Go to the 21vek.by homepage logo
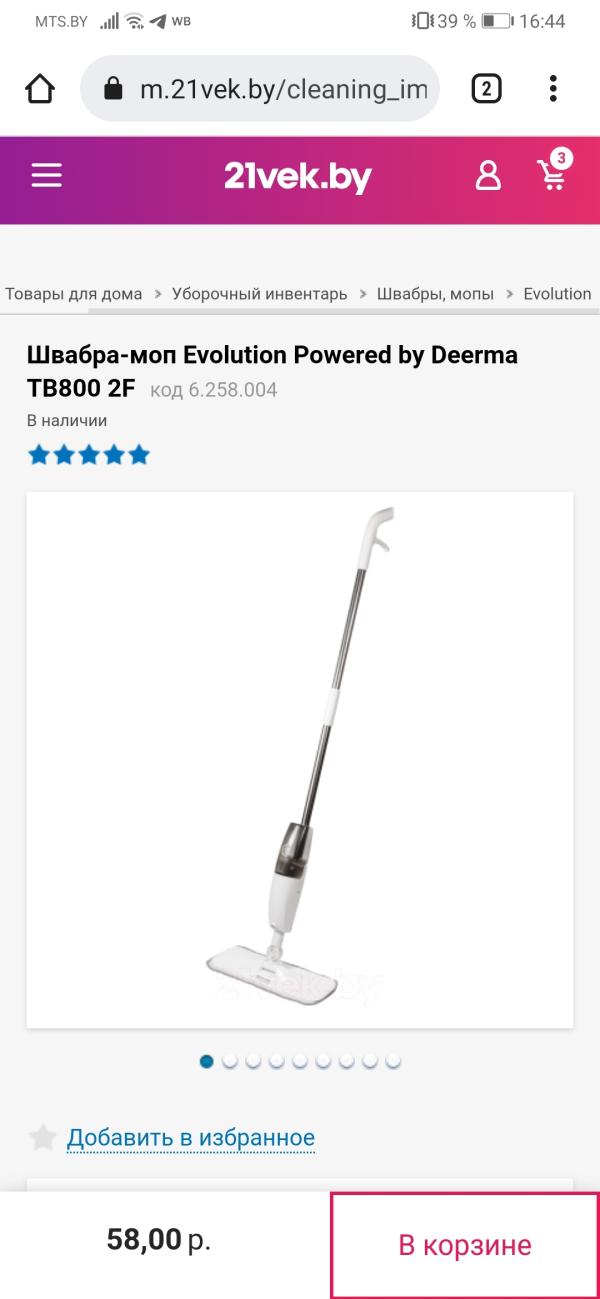This screenshot has height=1299, width=600. (298, 178)
